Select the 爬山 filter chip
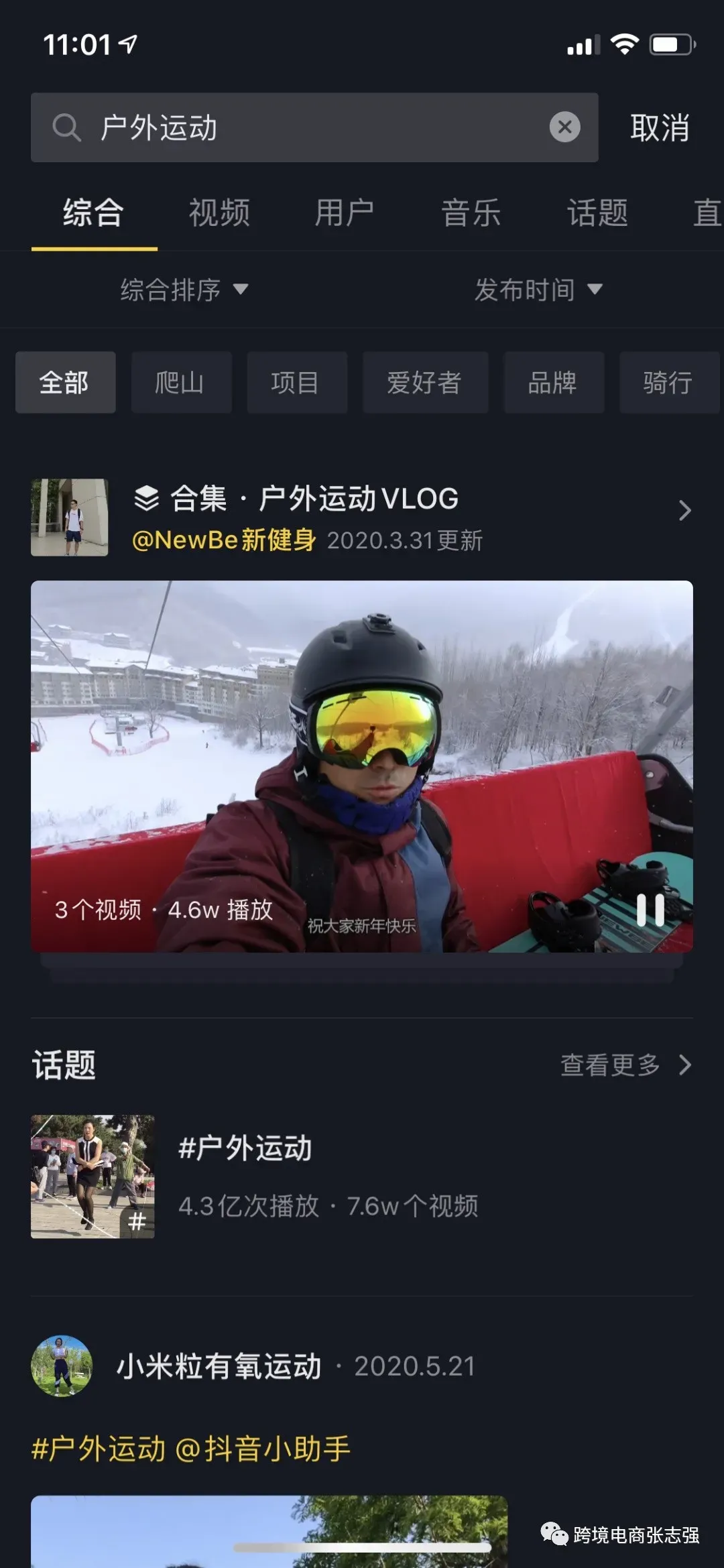The width and height of the screenshot is (724, 1568). click(x=181, y=382)
